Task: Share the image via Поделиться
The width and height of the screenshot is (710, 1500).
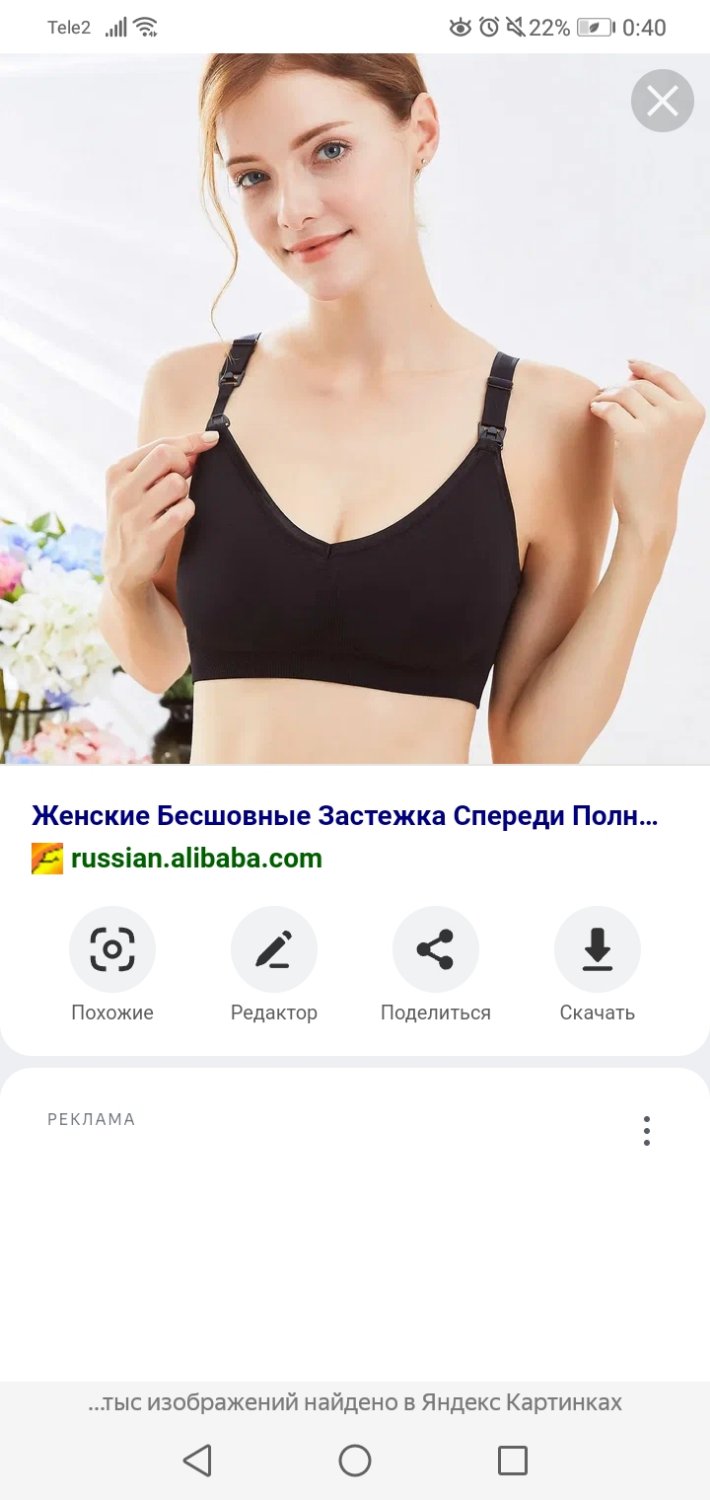Action: tap(436, 965)
